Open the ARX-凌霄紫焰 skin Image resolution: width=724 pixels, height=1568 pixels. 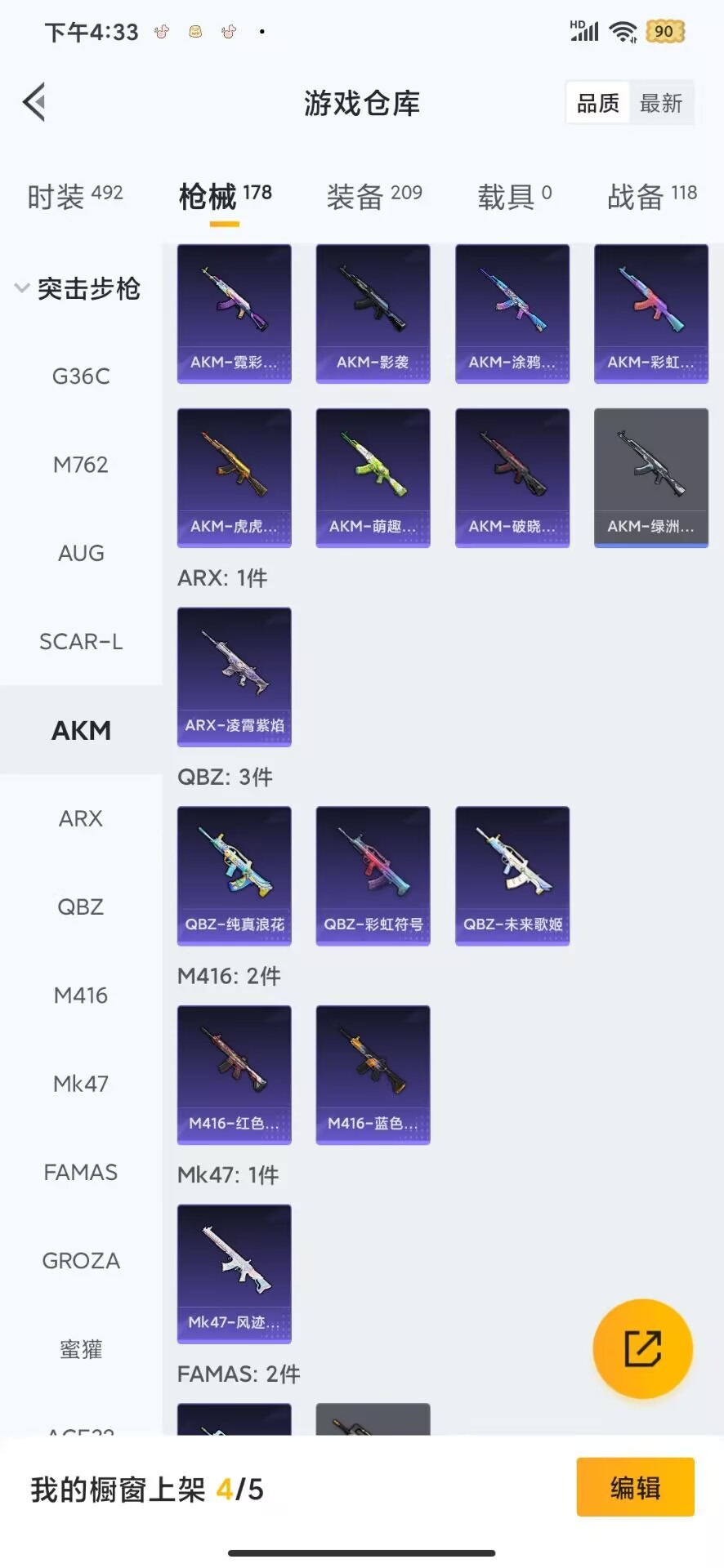click(x=235, y=676)
